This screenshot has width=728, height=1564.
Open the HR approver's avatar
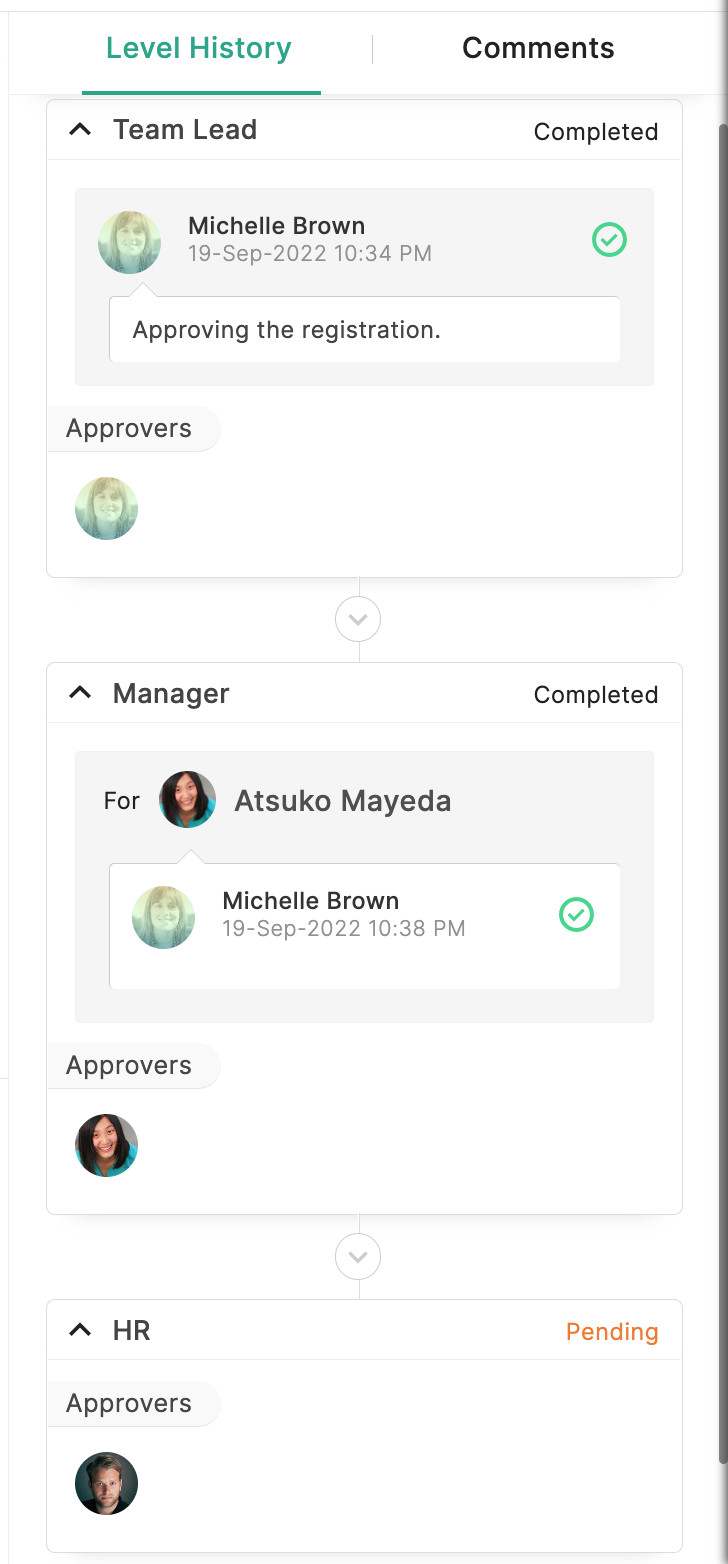(106, 1483)
